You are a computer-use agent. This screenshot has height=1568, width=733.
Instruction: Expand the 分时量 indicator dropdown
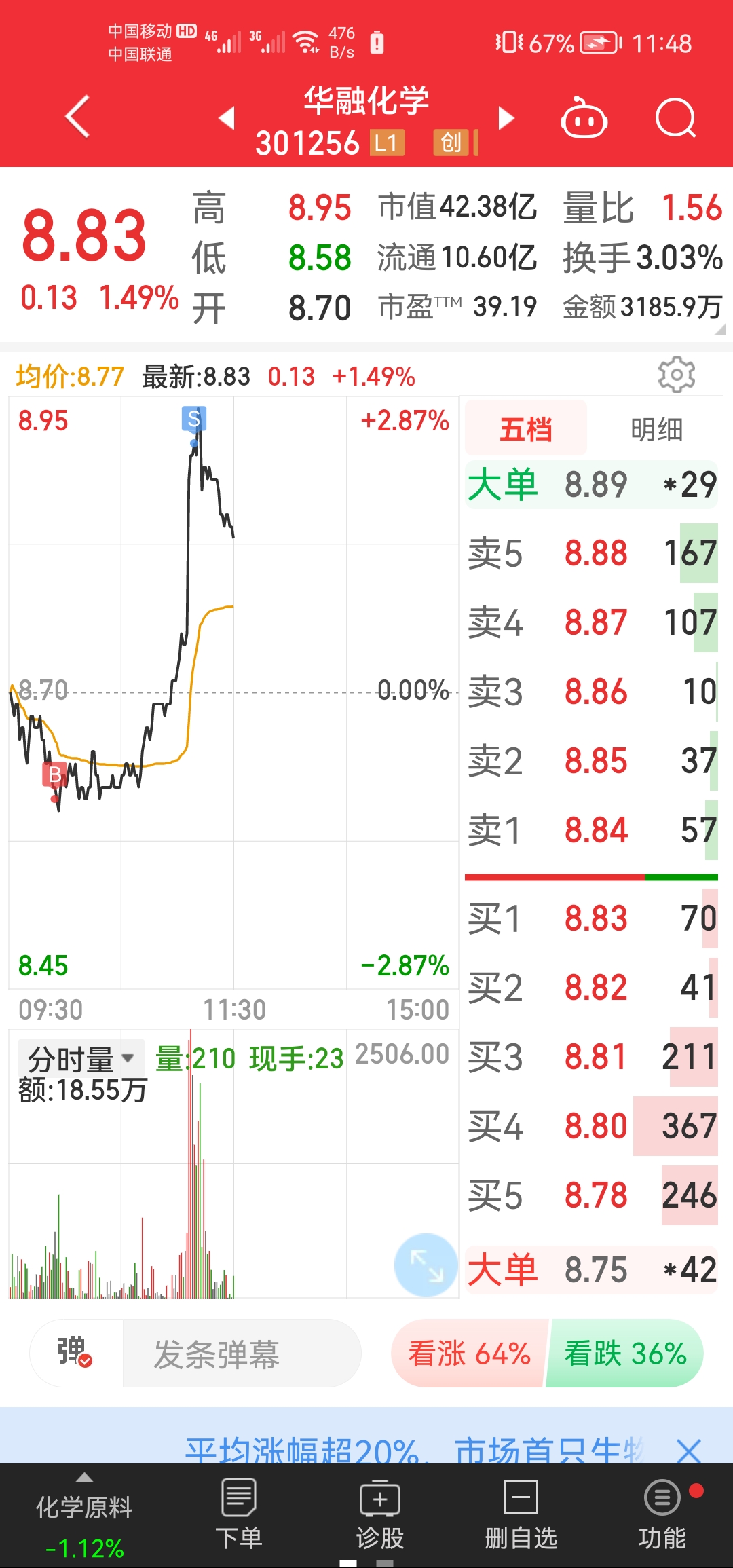coord(81,1058)
